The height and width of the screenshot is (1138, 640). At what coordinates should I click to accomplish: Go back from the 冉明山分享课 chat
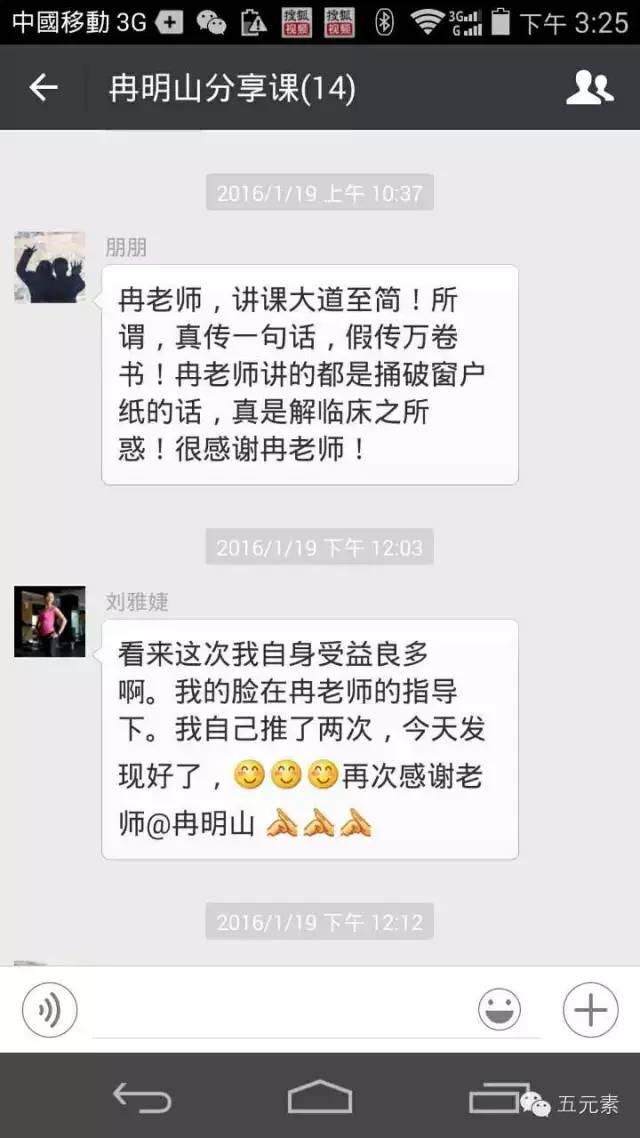point(43,88)
